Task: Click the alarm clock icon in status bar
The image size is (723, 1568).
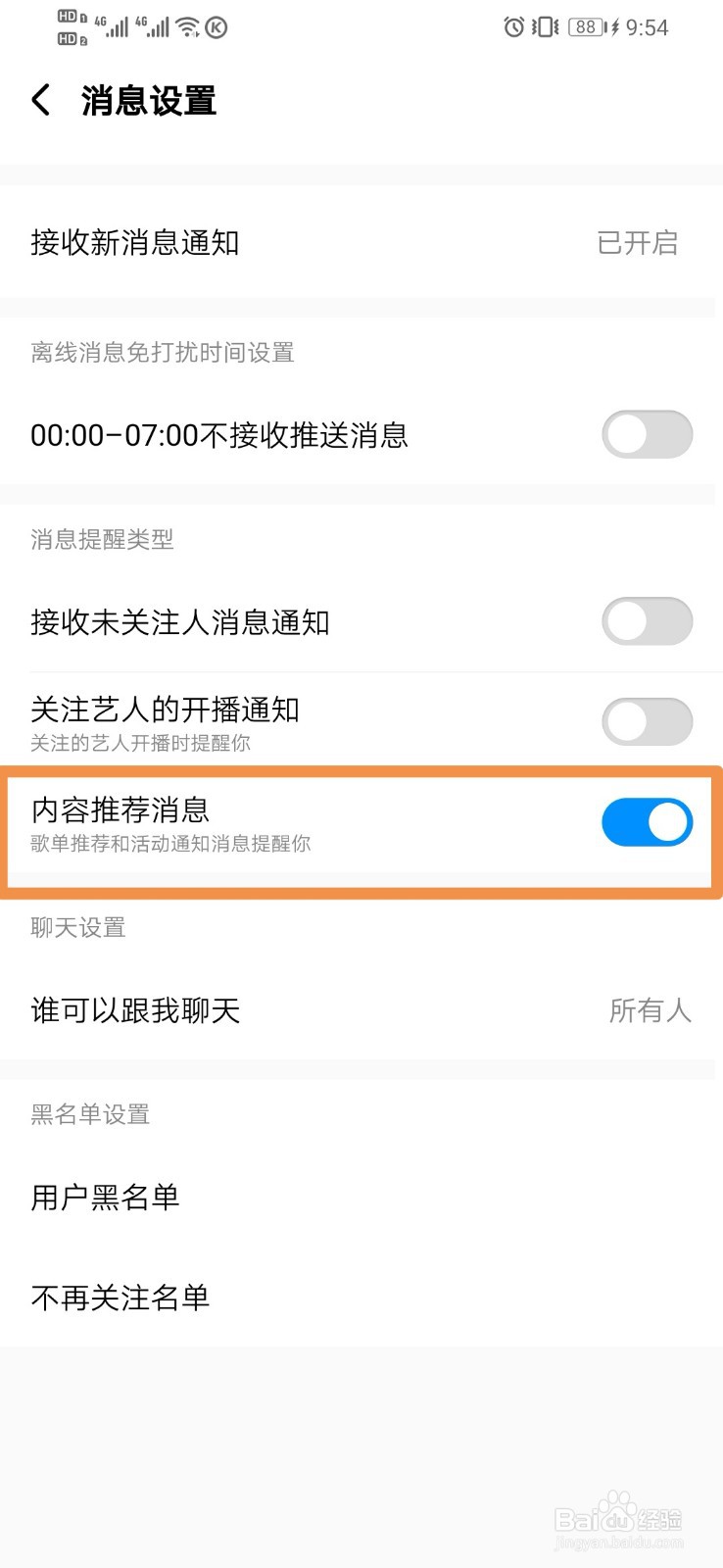Action: [x=512, y=27]
